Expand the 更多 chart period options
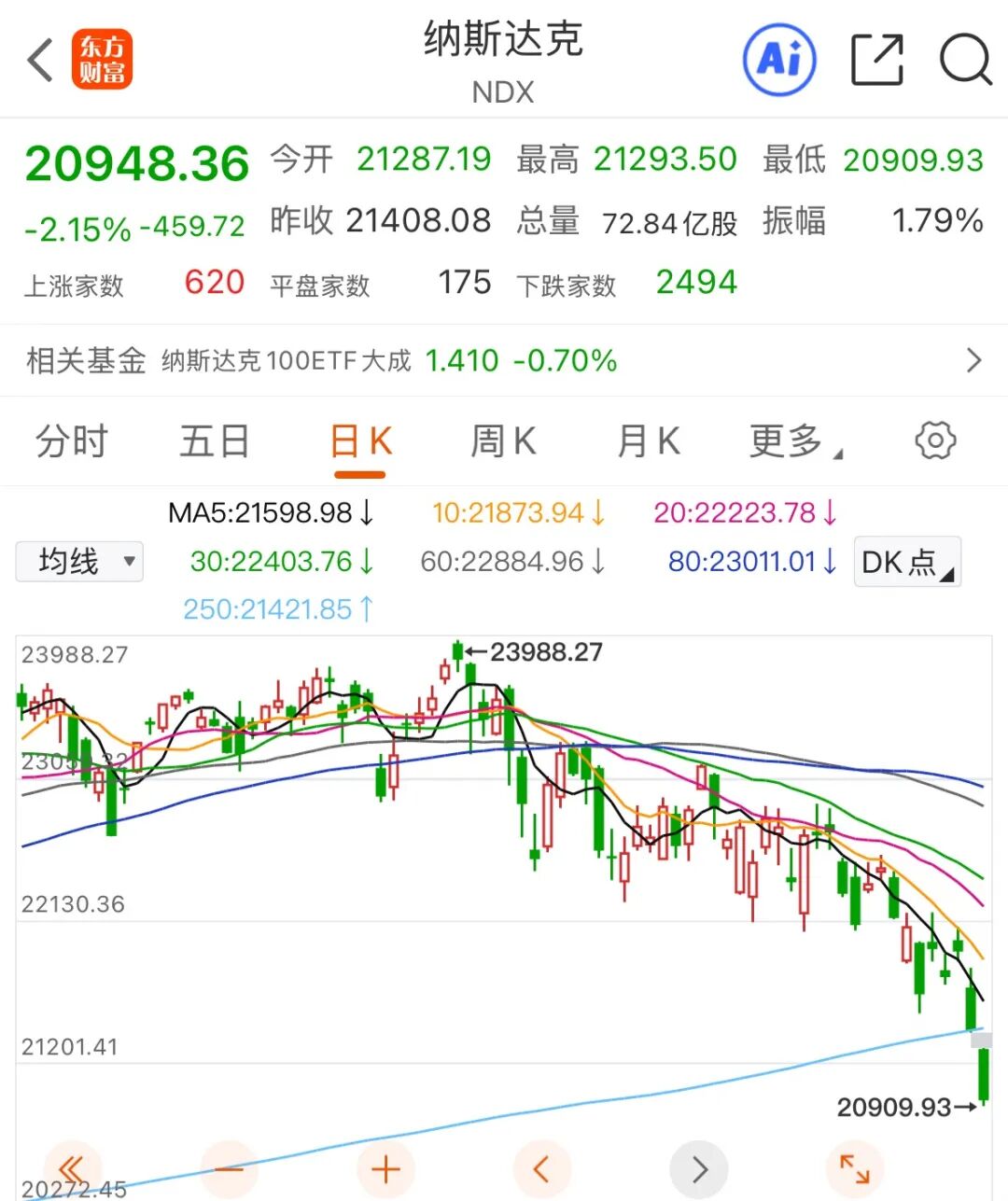Viewport: 1008px width, 1201px height. click(x=794, y=441)
